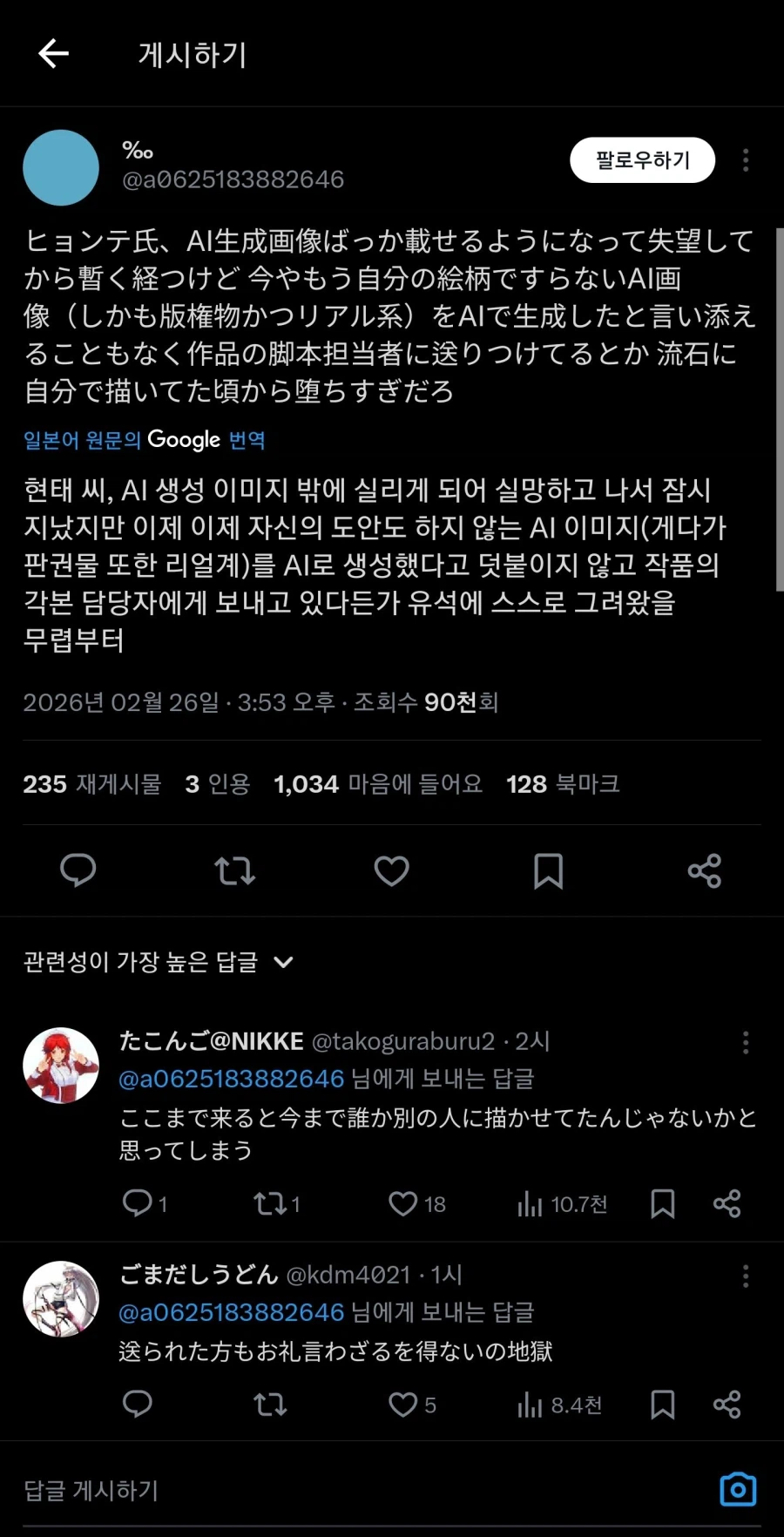The width and height of the screenshot is (784, 1537).
Task: Expand the 관련성이 가장 높은 답글 sort dropdown
Action: pos(283,962)
